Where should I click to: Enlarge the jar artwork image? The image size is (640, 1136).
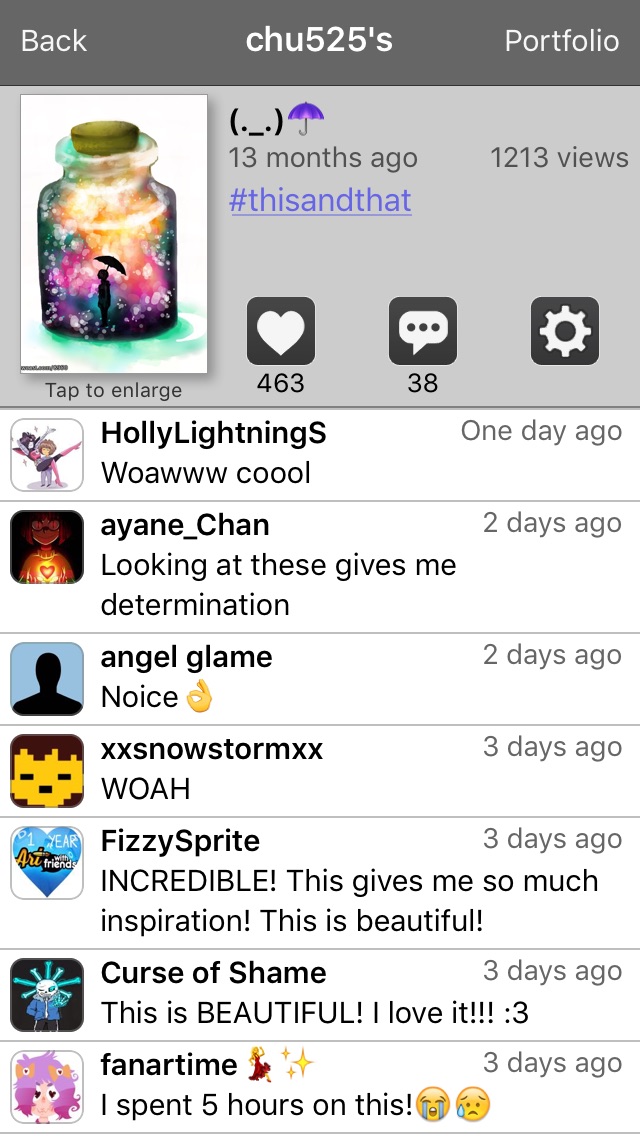coord(113,235)
